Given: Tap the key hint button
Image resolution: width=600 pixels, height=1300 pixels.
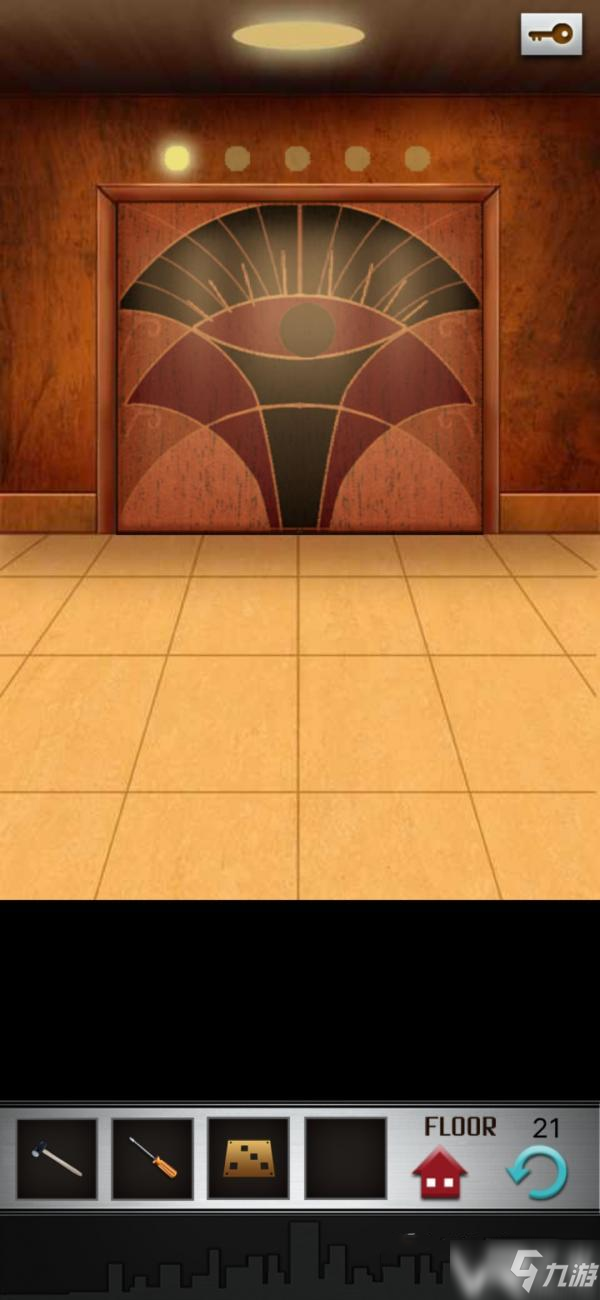Looking at the screenshot, I should click(x=551, y=34).
